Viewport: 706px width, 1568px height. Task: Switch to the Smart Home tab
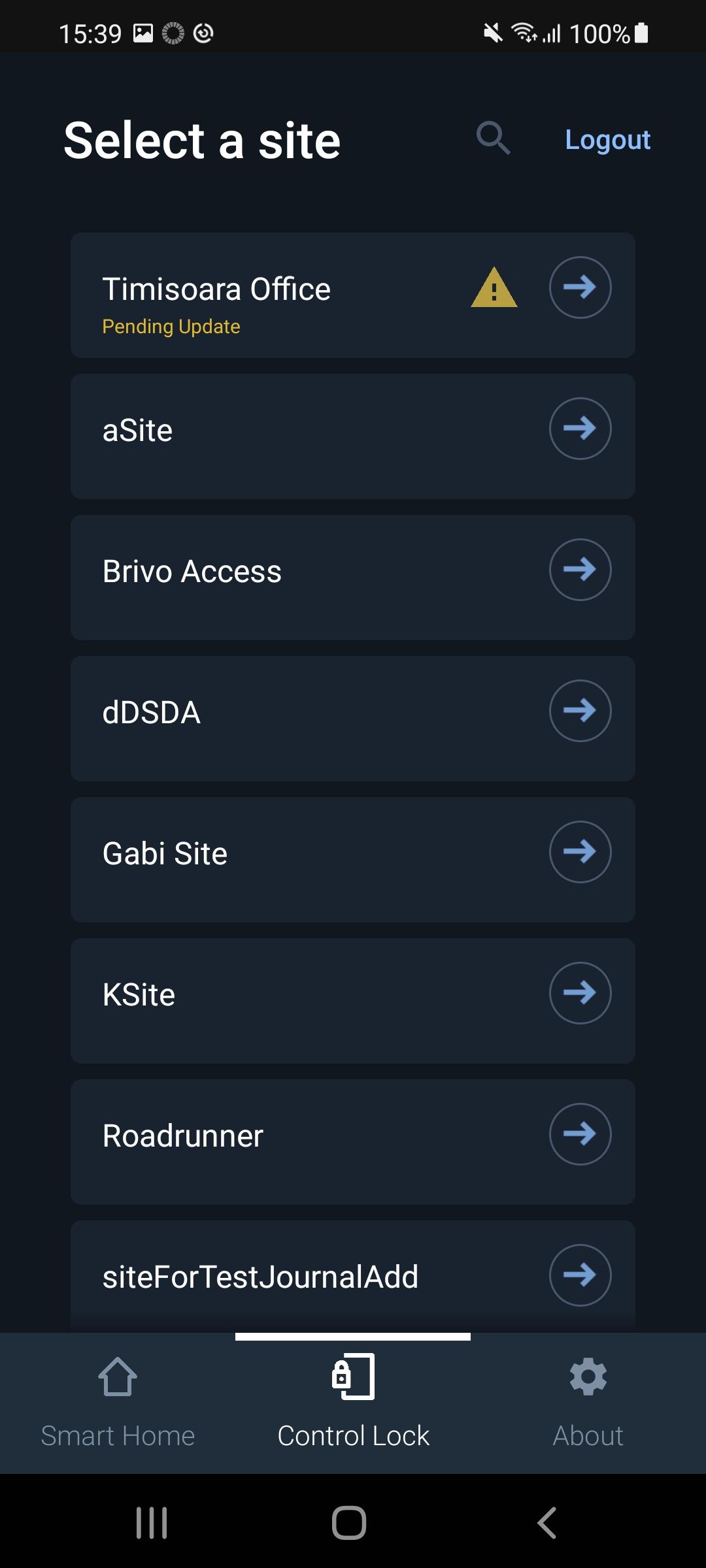(118, 1403)
